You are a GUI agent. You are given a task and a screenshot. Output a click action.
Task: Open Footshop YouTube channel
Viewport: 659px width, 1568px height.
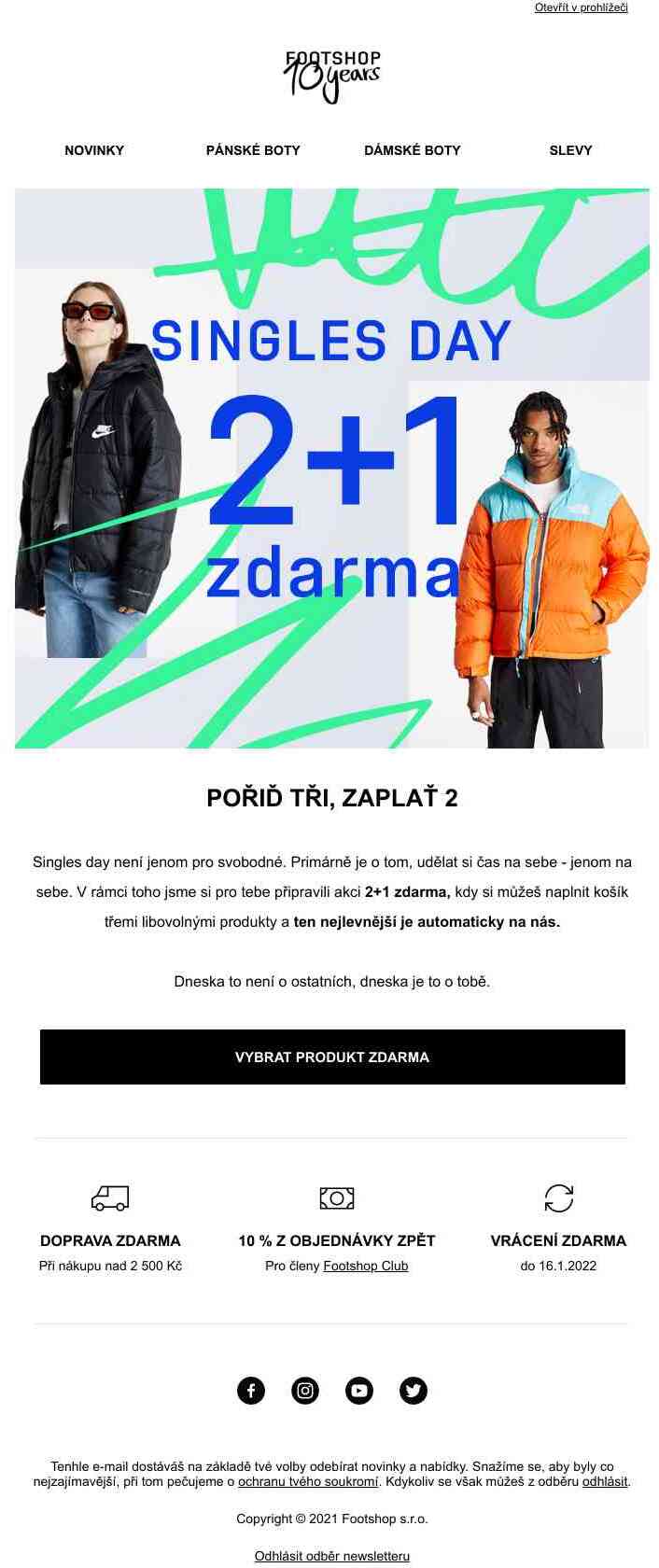point(359,1391)
